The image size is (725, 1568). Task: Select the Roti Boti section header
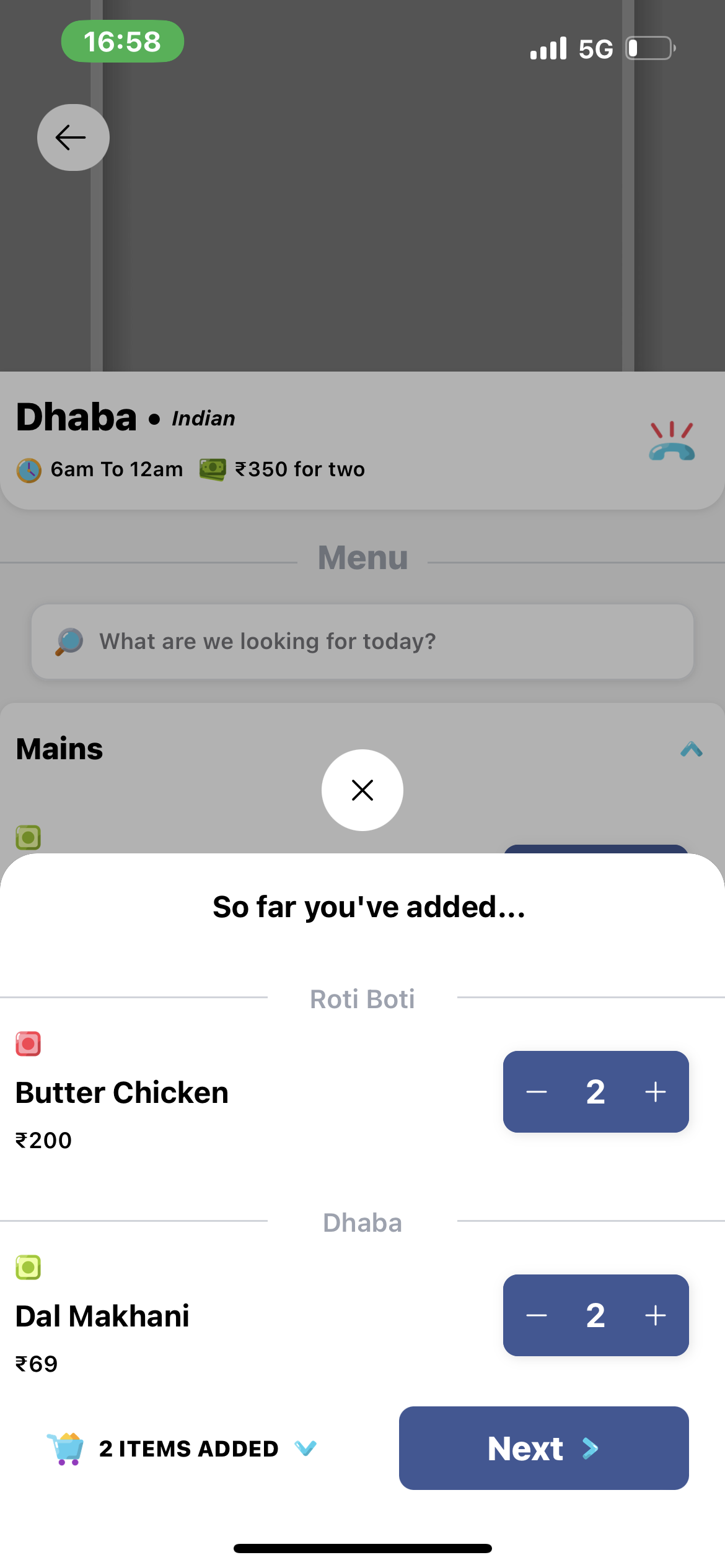pyautogui.click(x=362, y=998)
